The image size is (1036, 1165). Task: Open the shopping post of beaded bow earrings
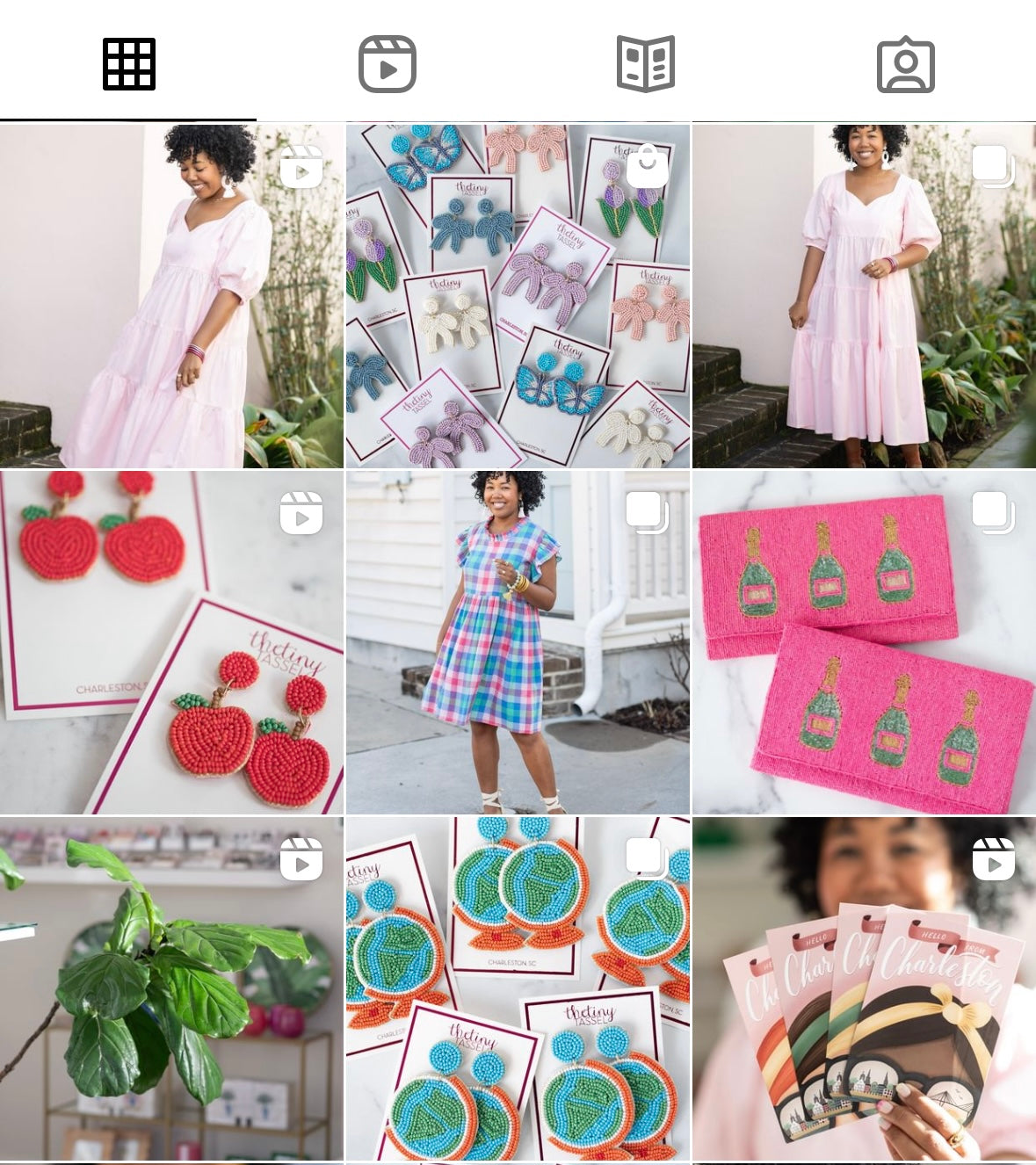click(518, 296)
